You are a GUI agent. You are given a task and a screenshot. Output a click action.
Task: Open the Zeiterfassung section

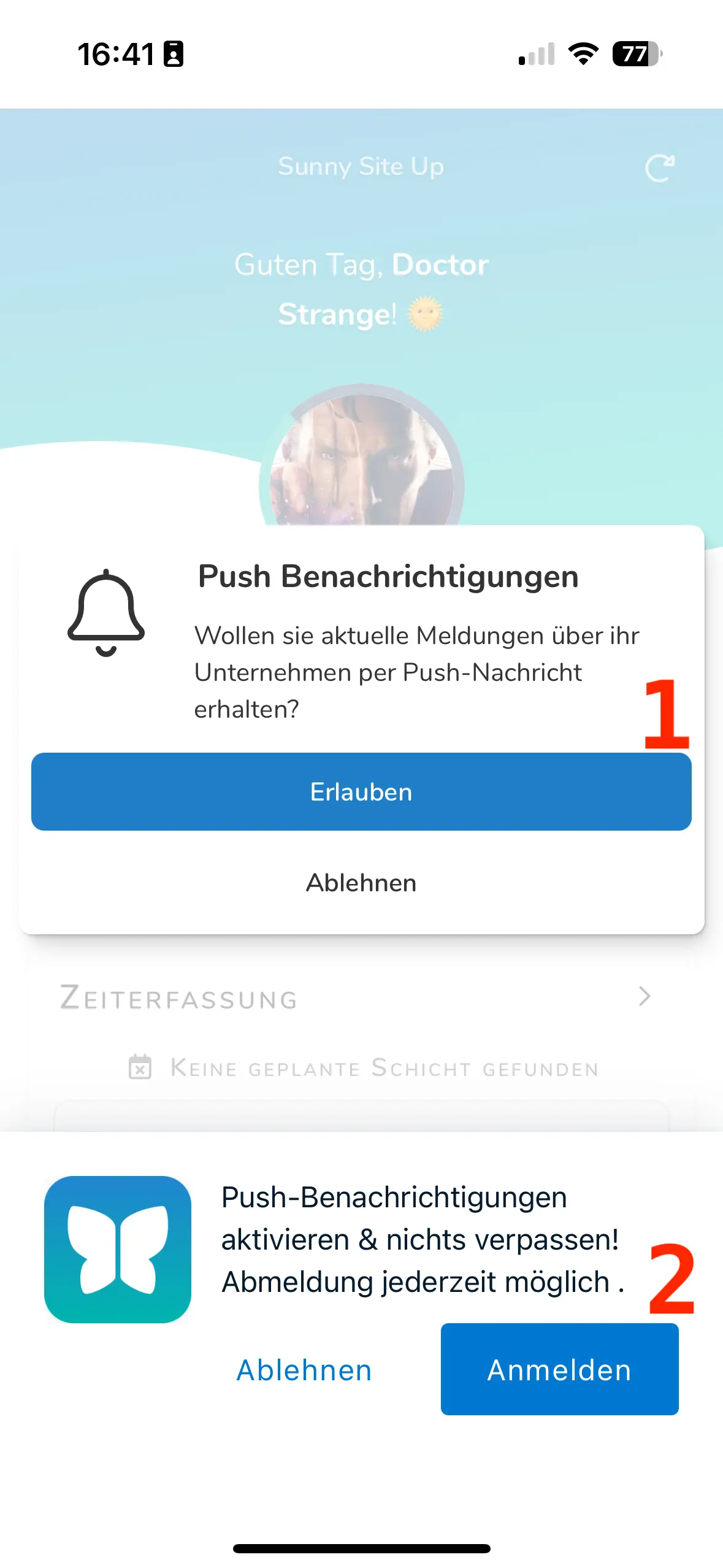pyautogui.click(x=356, y=997)
